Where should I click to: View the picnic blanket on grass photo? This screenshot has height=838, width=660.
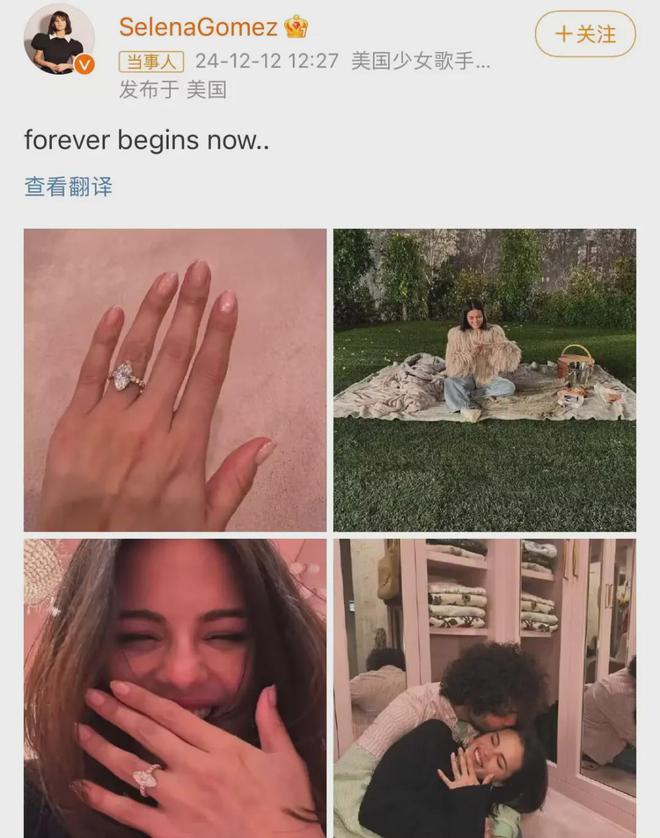(x=484, y=380)
